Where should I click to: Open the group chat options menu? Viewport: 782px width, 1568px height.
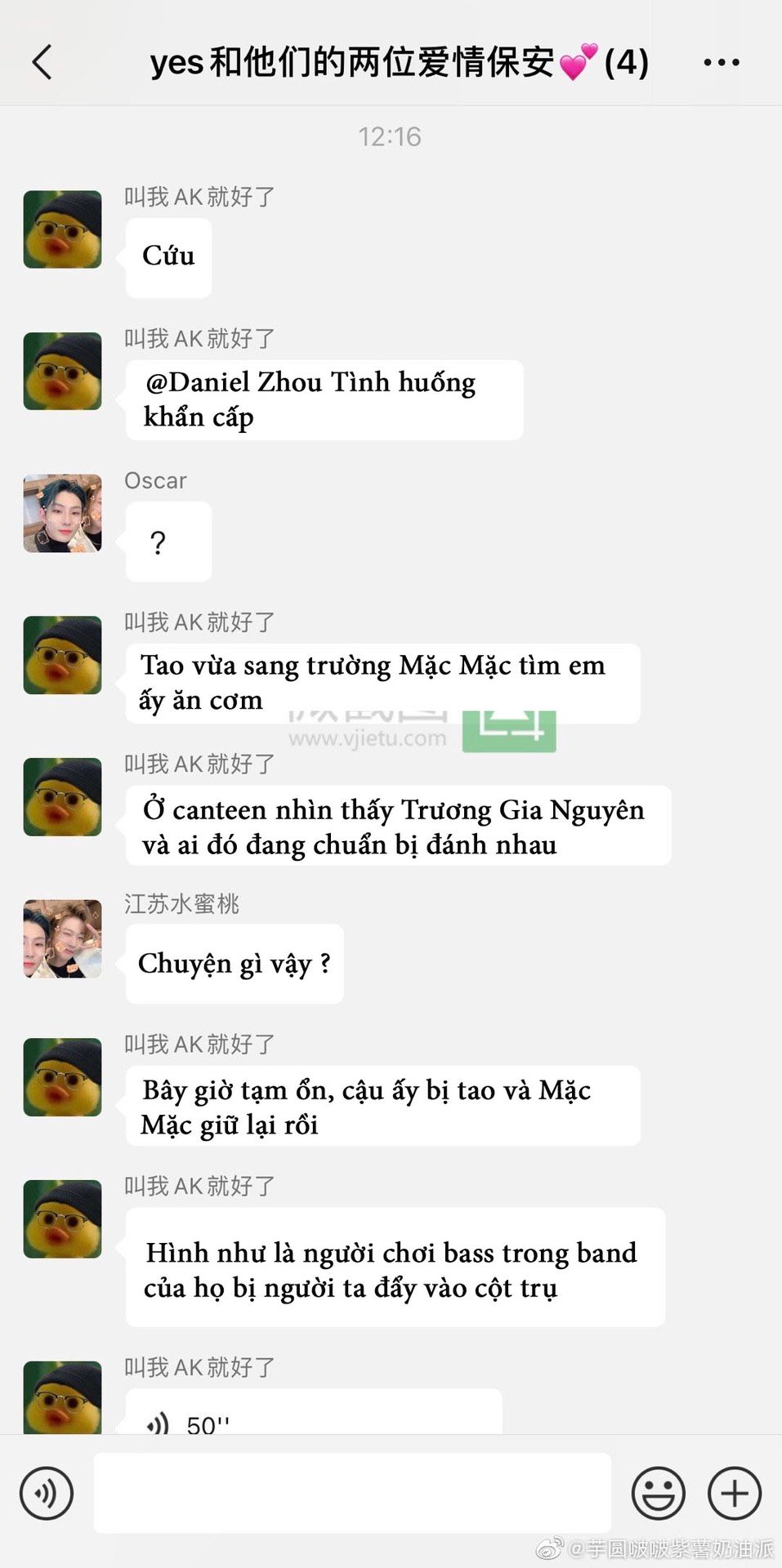[722, 62]
